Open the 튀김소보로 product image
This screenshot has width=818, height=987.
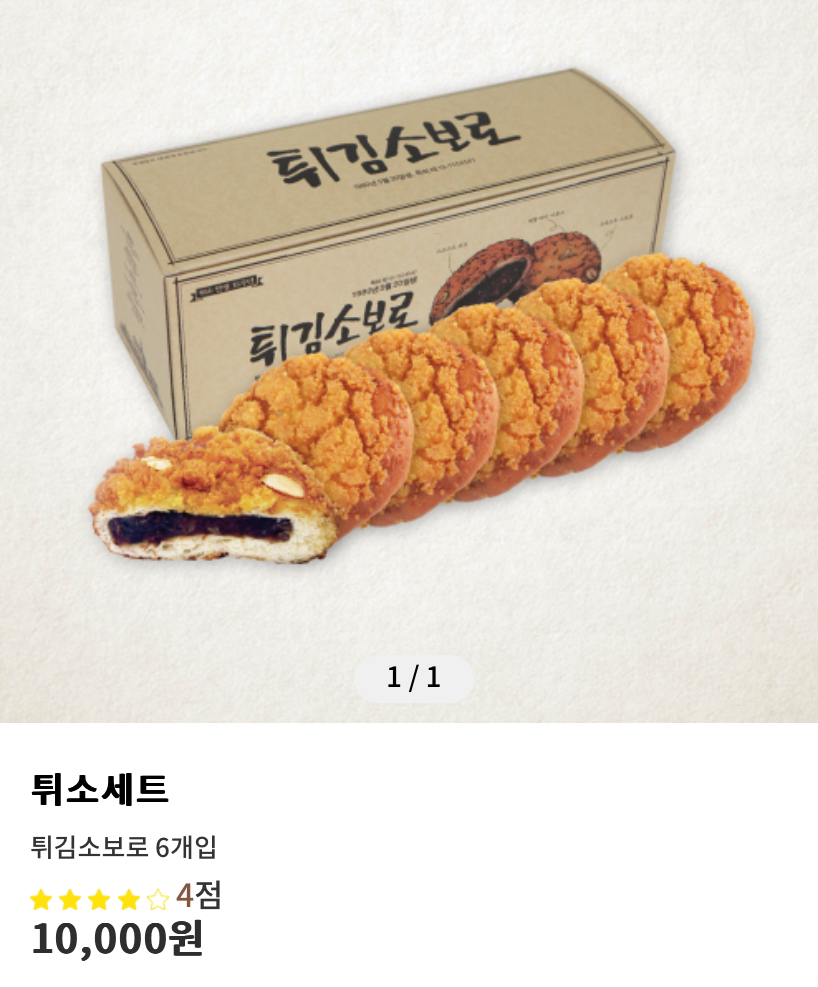(x=409, y=340)
